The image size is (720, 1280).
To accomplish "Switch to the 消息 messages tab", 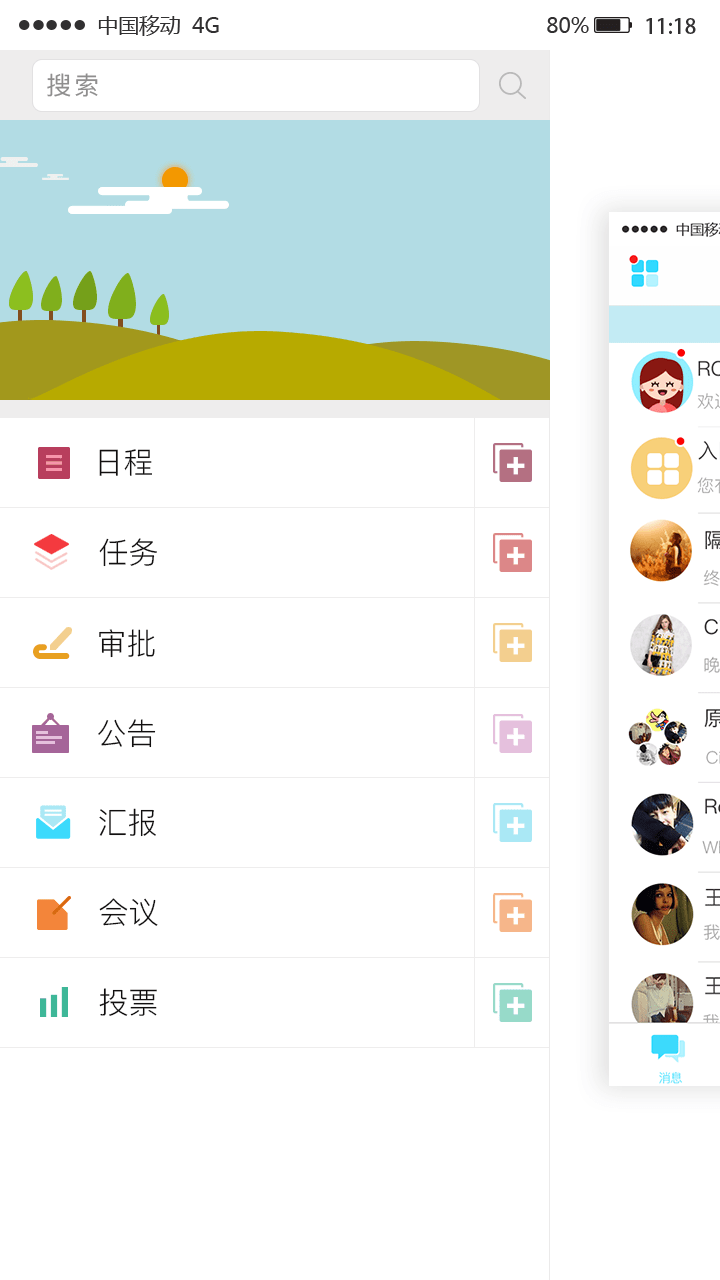I will pyautogui.click(x=669, y=1056).
